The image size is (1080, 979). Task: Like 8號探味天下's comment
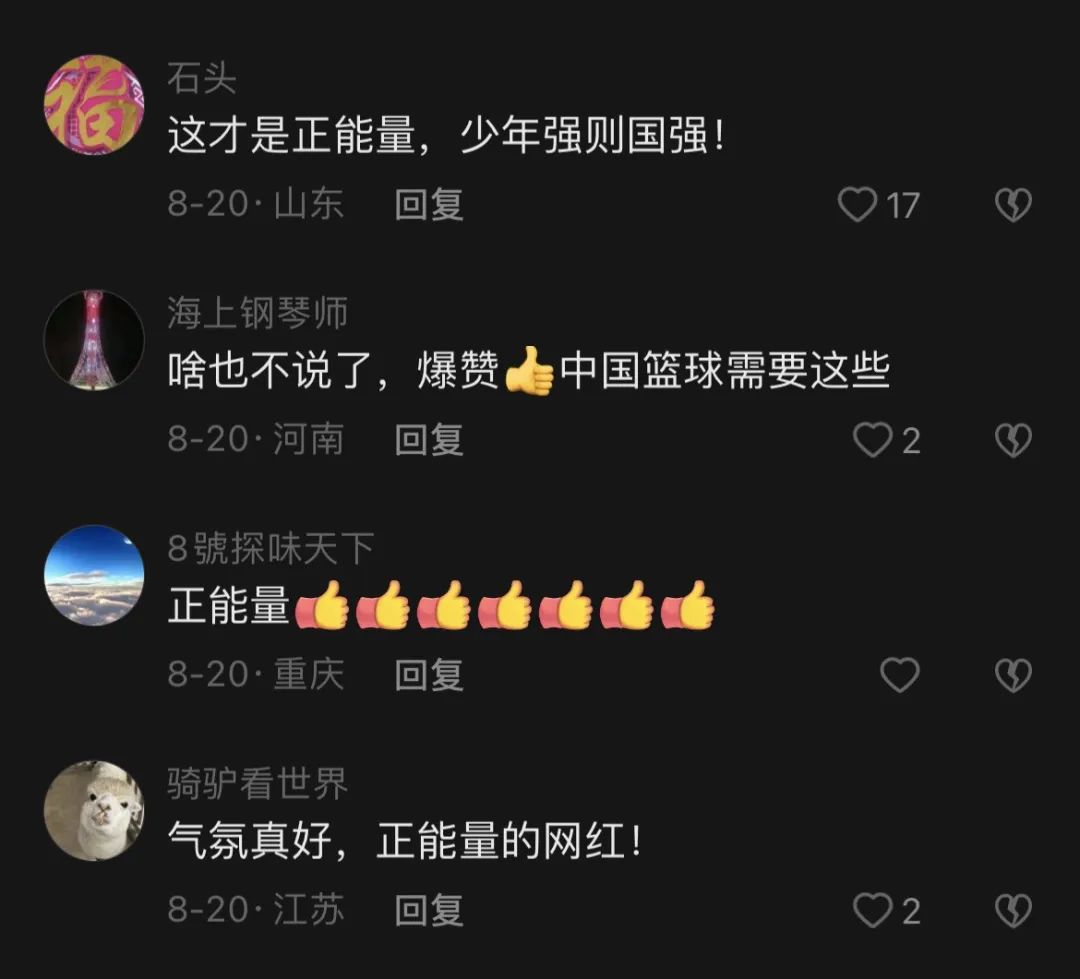[x=899, y=676]
